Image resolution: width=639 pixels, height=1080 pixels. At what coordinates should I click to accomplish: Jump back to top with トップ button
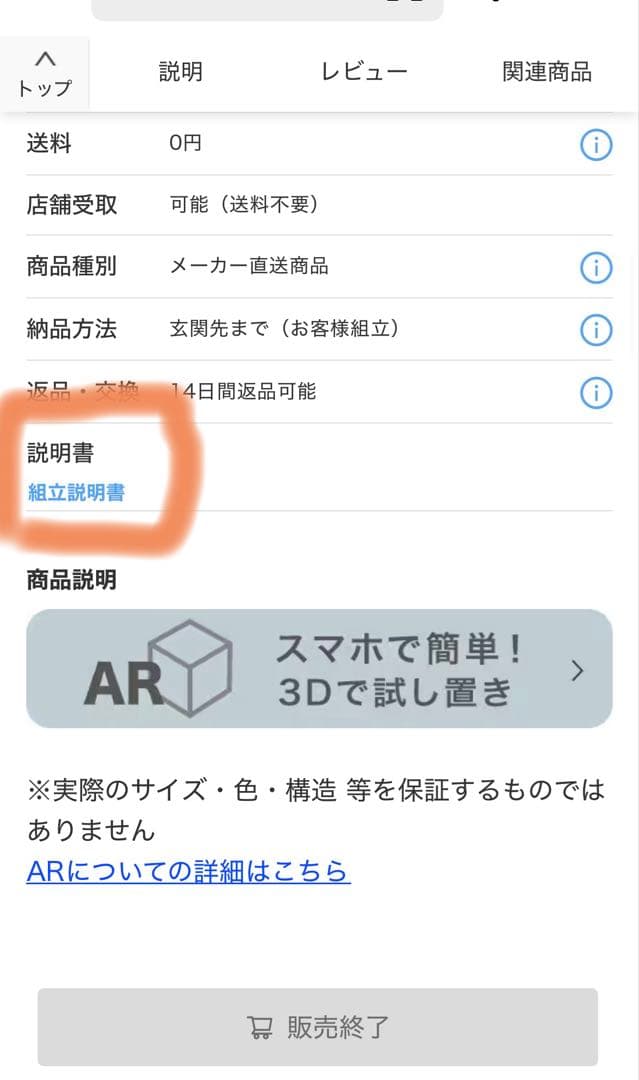45,73
